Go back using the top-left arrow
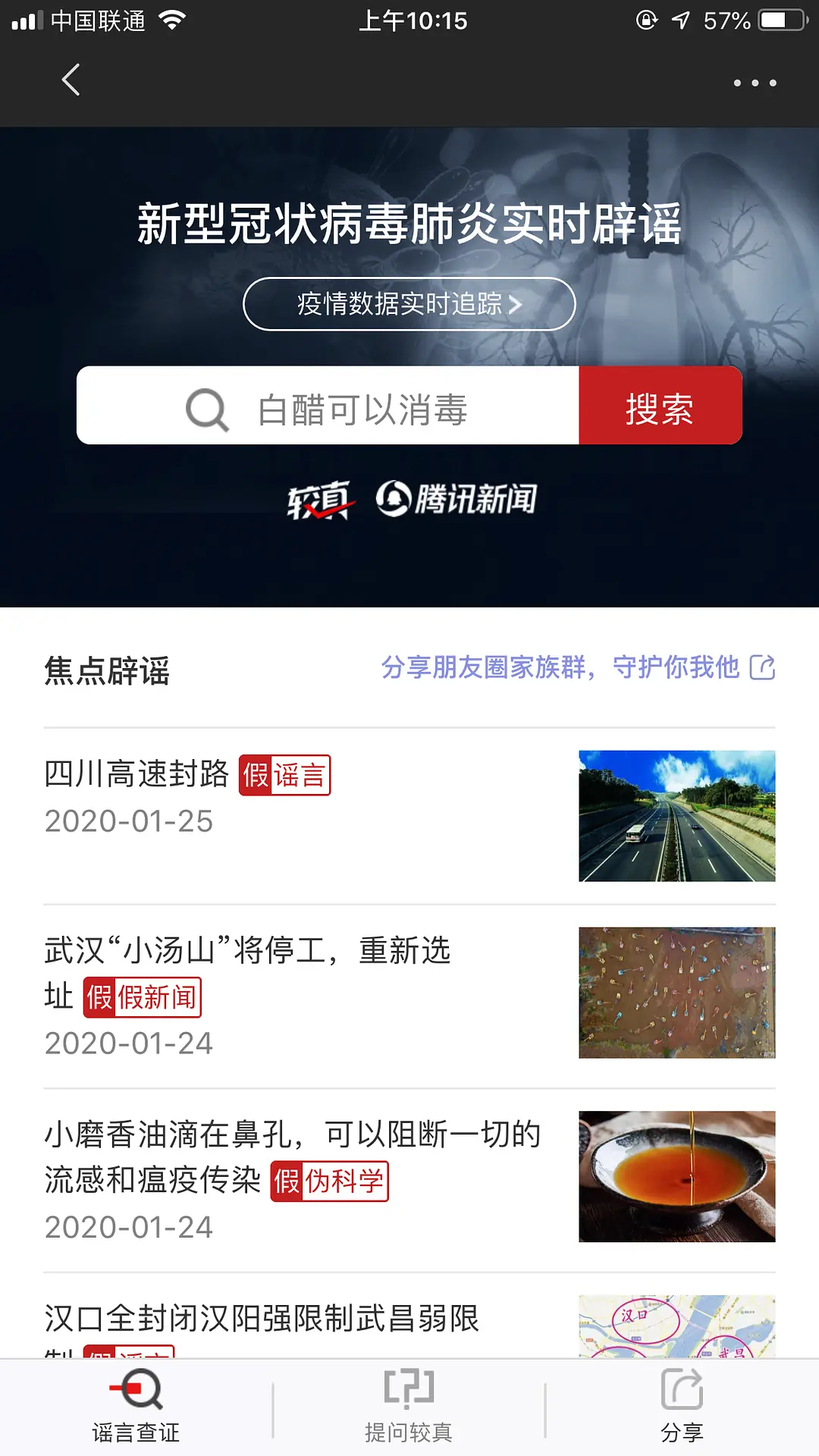Screen dimensions: 819x1456 [x=71, y=80]
